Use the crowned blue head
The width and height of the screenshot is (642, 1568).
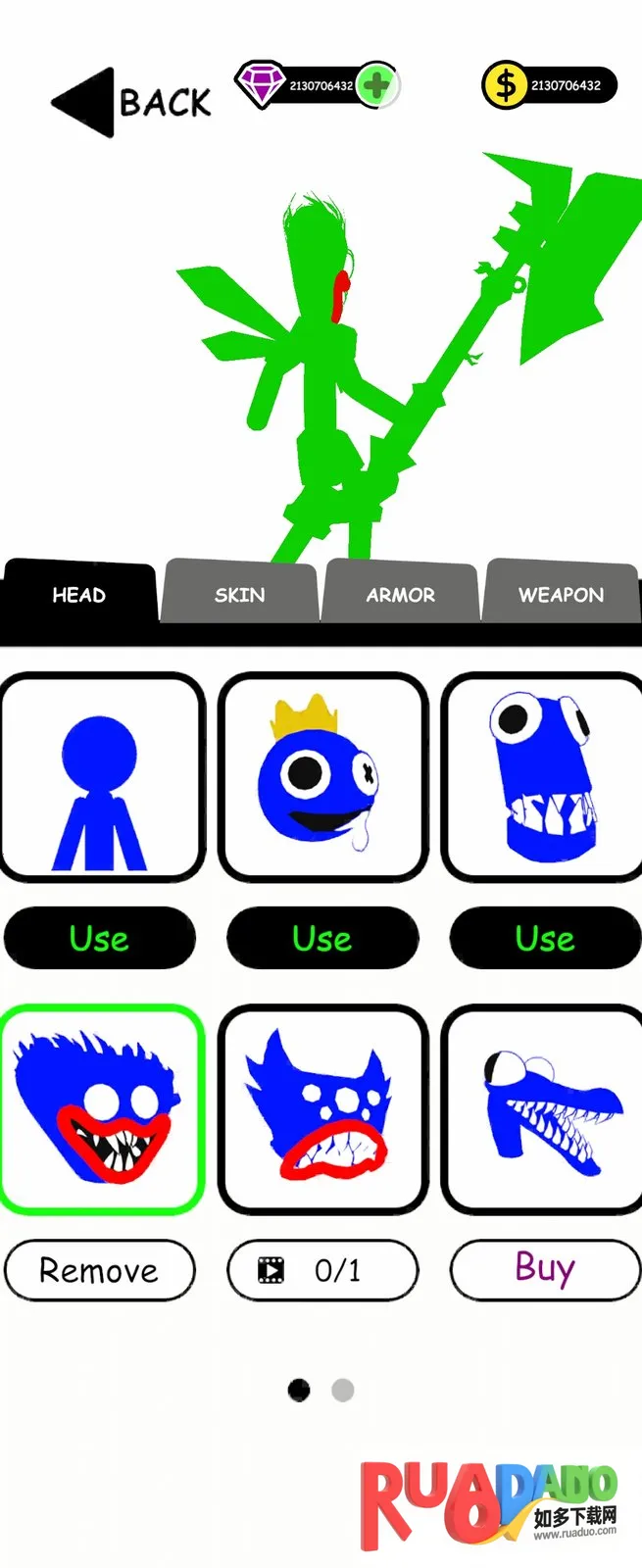tap(322, 938)
